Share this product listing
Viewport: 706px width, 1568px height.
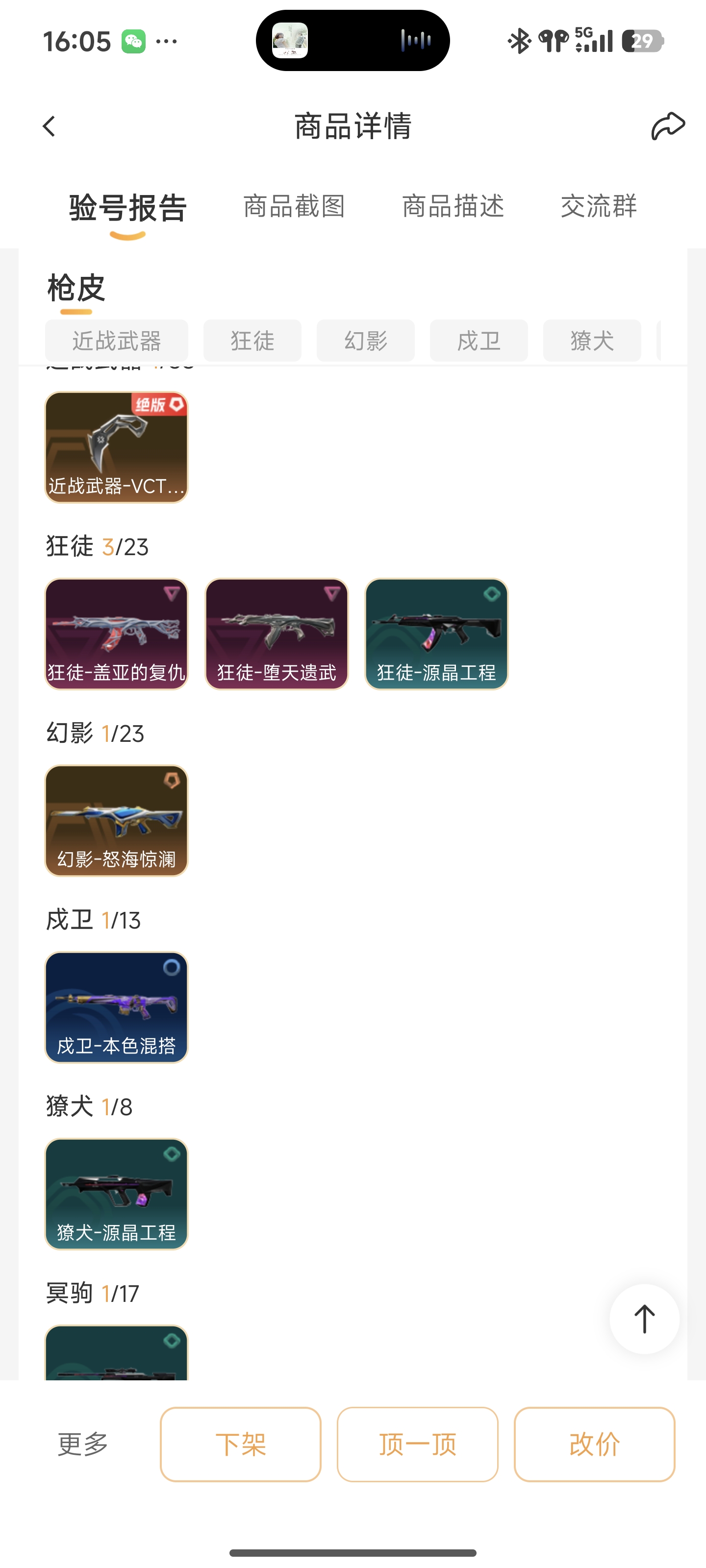[668, 126]
